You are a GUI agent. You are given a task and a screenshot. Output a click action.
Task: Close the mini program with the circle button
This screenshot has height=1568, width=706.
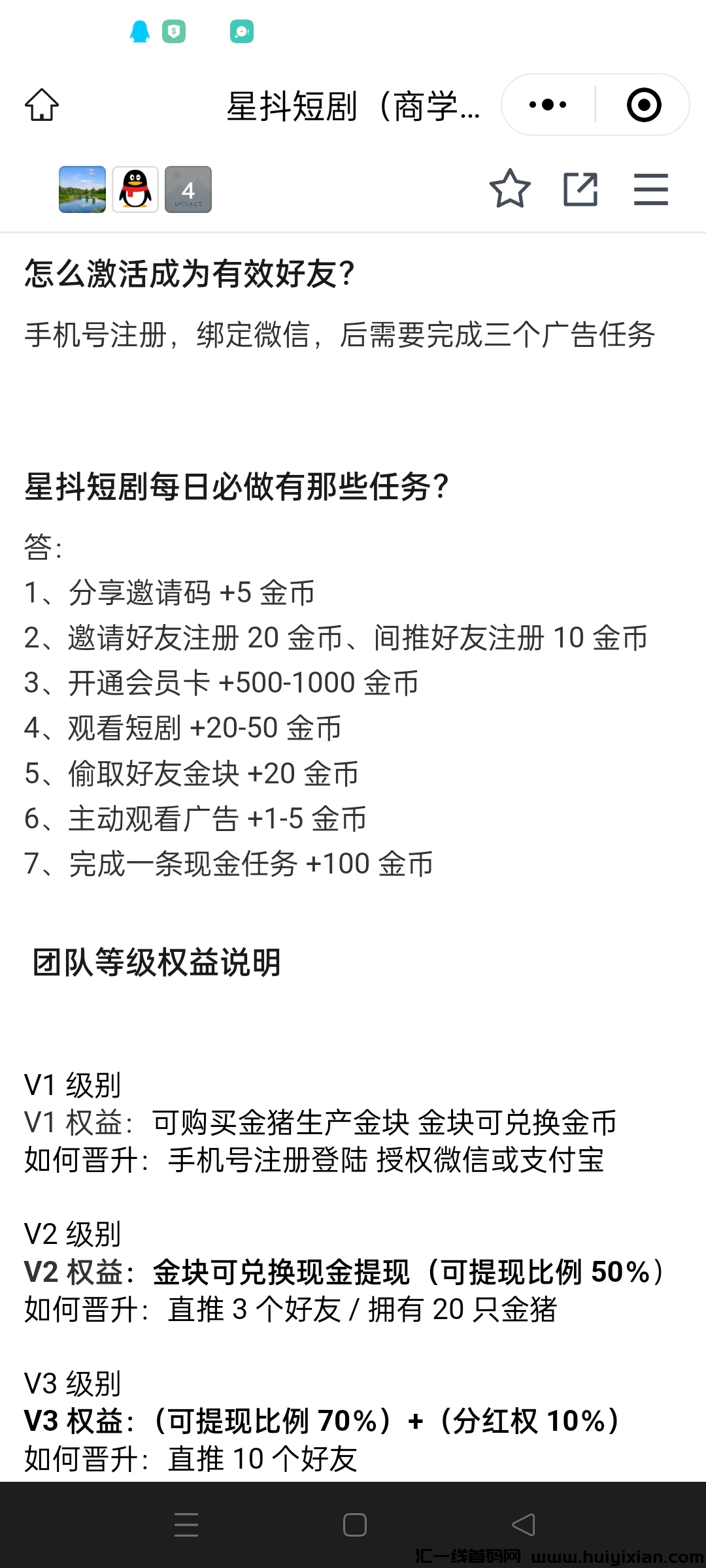click(x=643, y=105)
